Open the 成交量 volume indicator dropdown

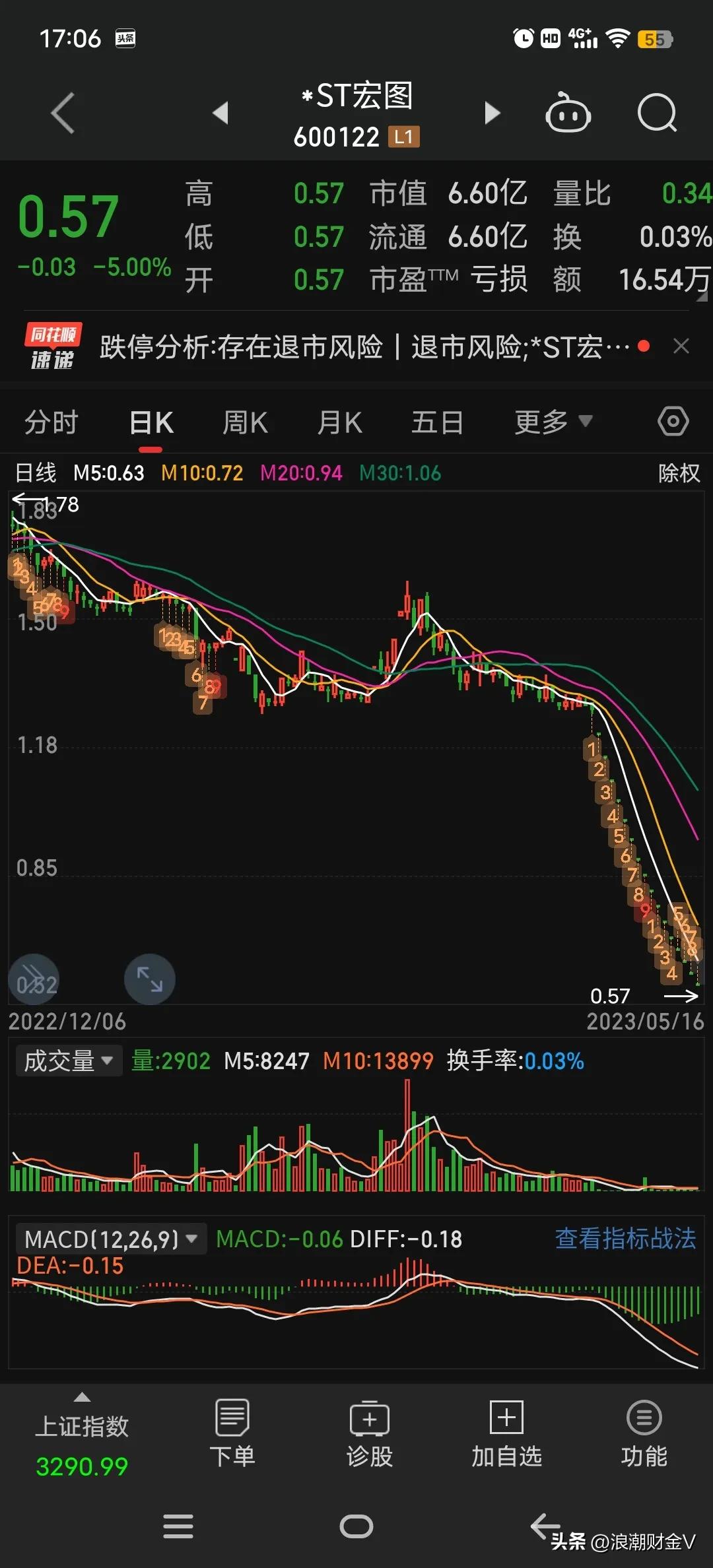(68, 1061)
